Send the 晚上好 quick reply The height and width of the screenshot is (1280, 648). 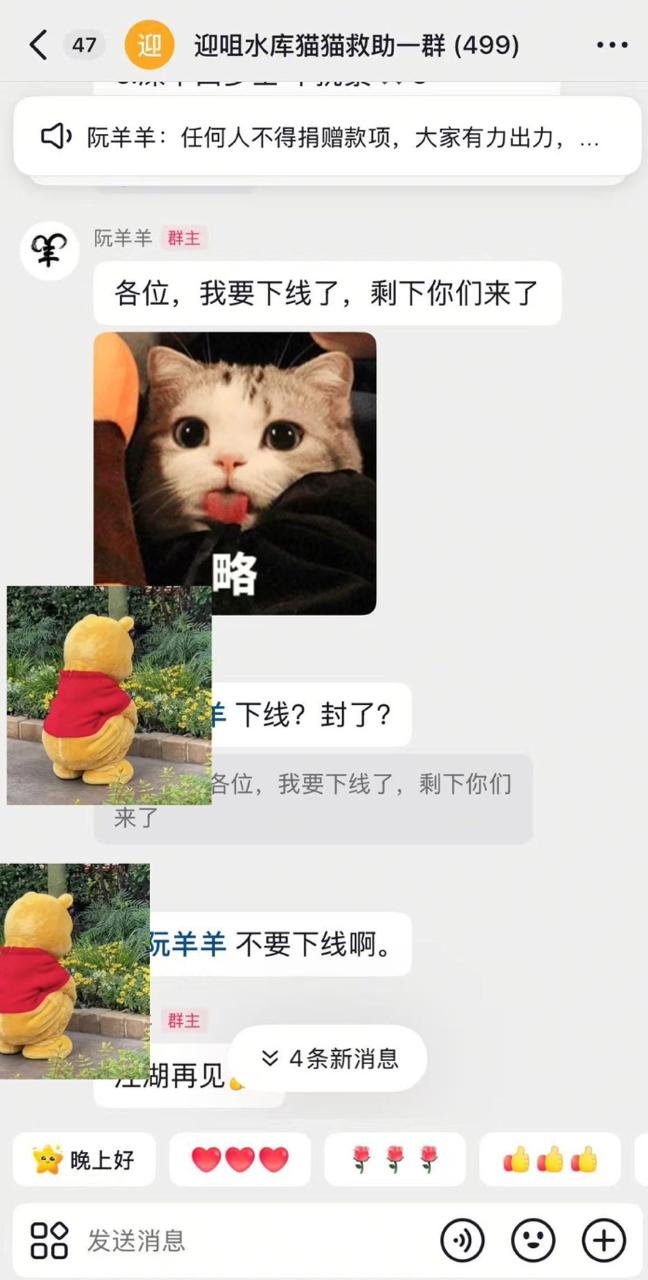pos(84,1160)
